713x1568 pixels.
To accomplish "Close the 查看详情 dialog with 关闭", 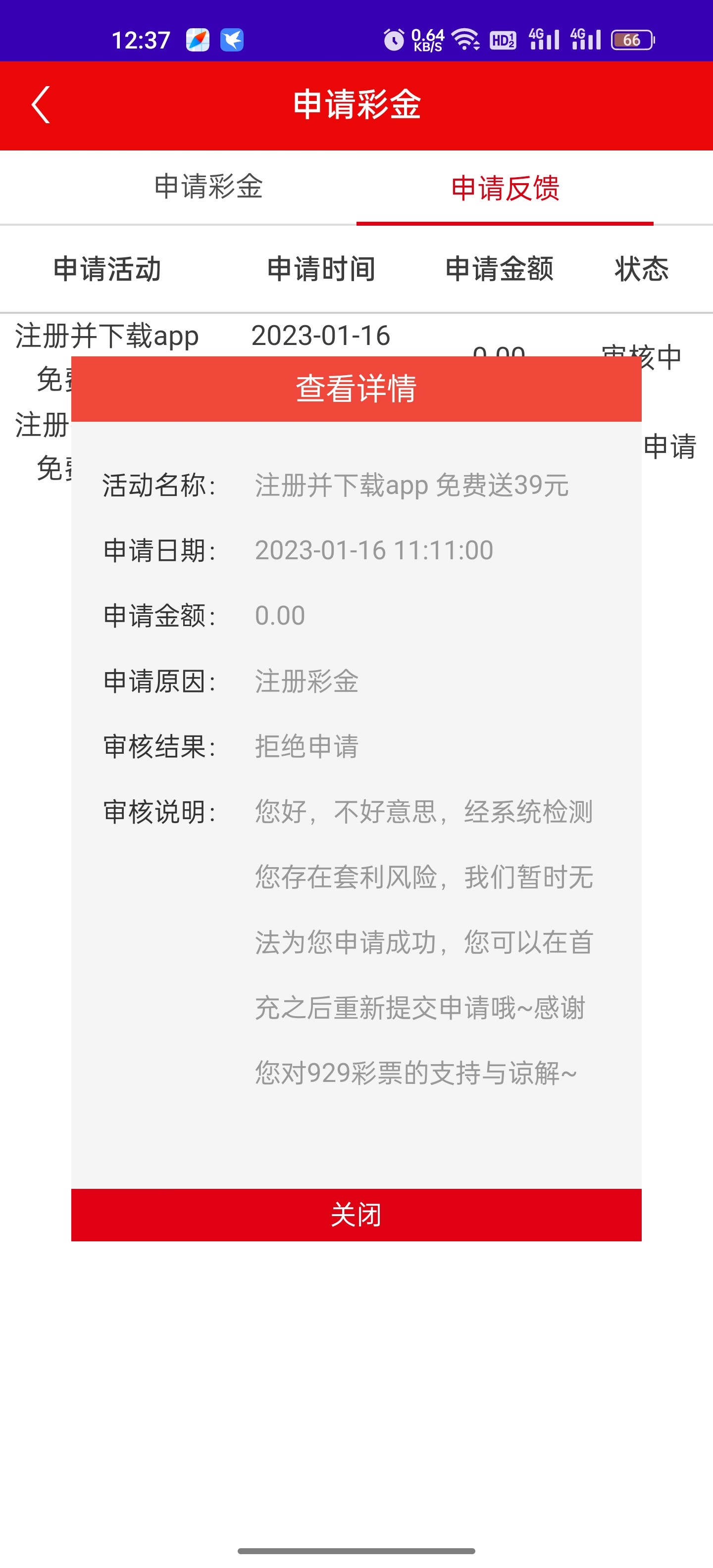I will tap(356, 1215).
